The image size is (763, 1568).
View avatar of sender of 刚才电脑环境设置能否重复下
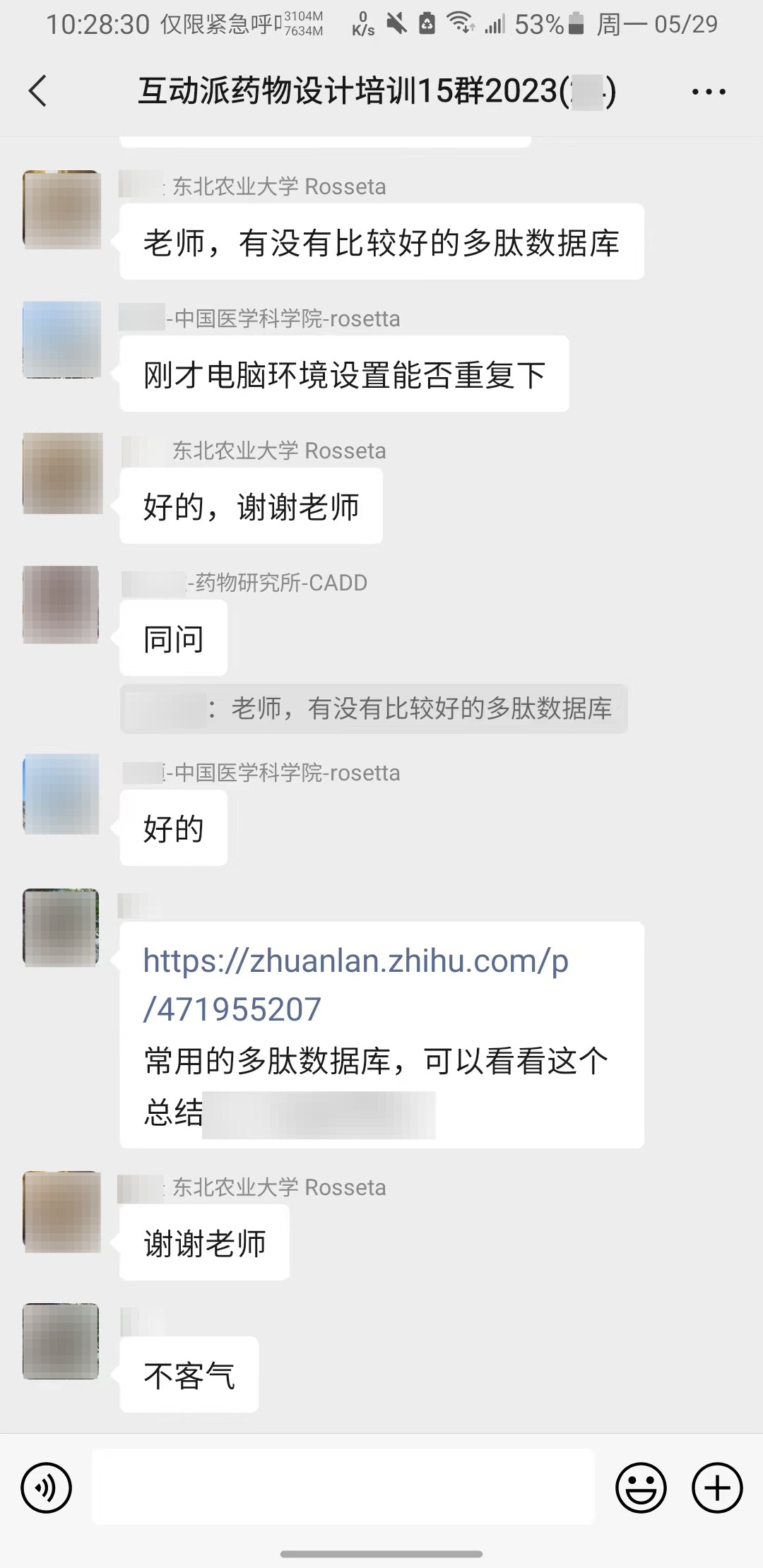click(61, 340)
